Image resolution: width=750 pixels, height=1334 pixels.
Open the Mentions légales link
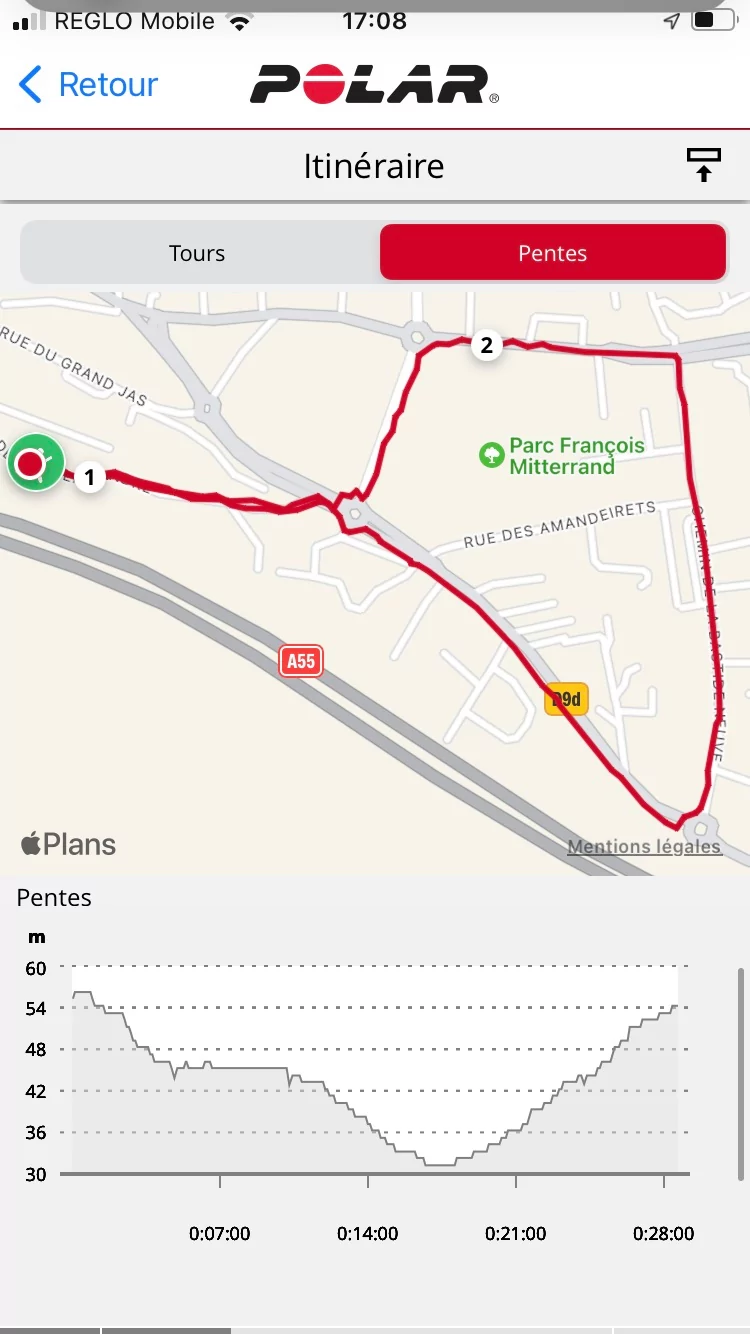point(644,847)
